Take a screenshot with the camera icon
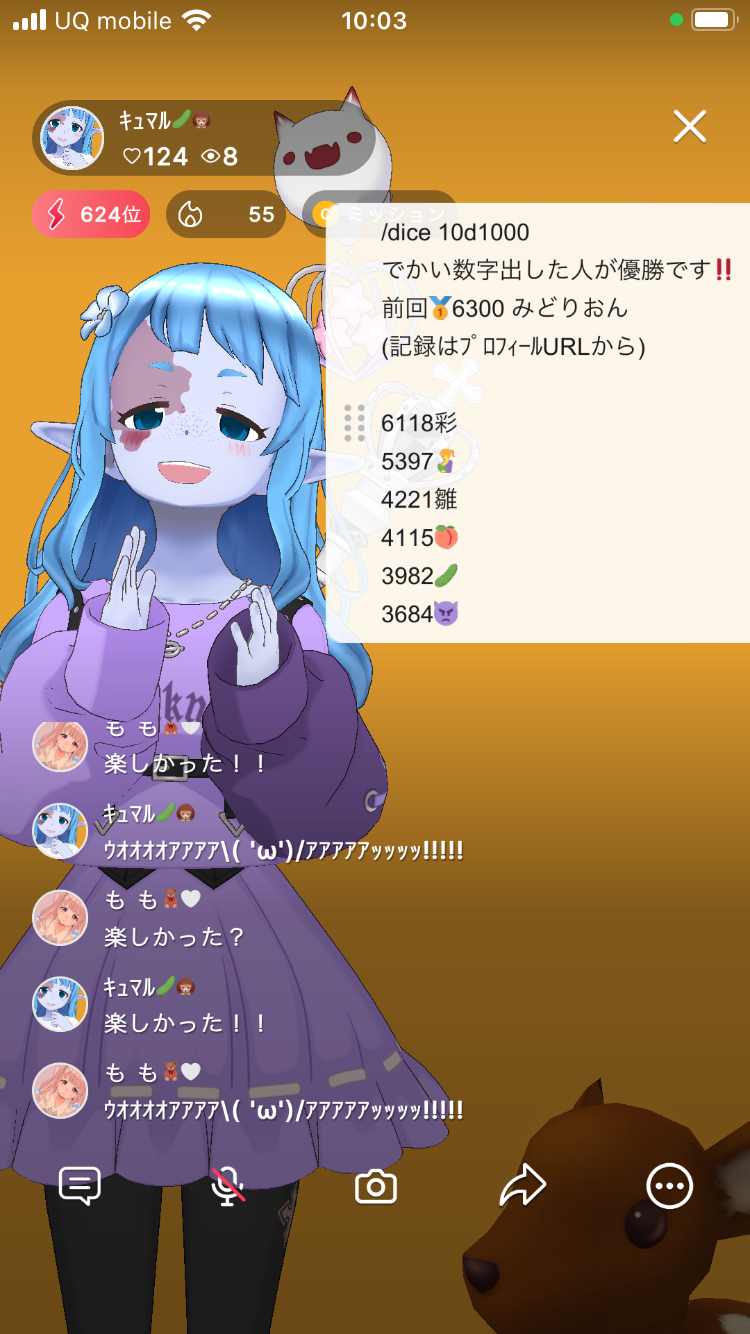This screenshot has height=1334, width=750. point(376,1187)
